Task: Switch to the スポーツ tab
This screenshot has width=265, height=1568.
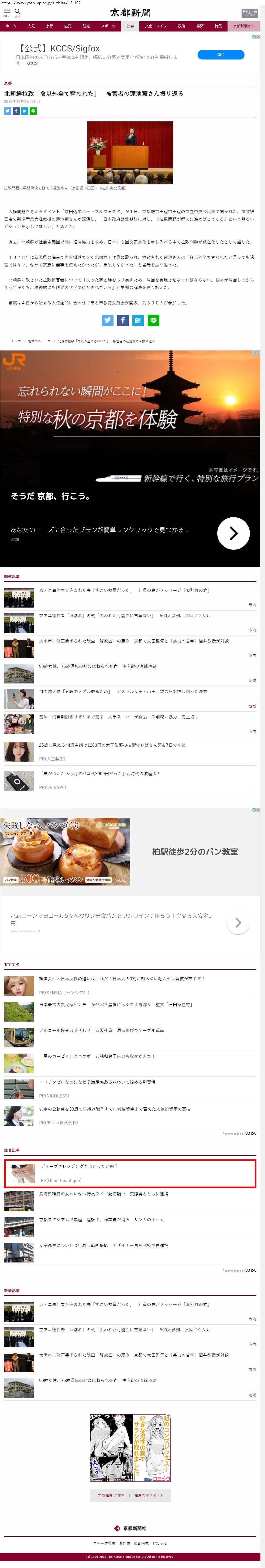Action: (108, 26)
